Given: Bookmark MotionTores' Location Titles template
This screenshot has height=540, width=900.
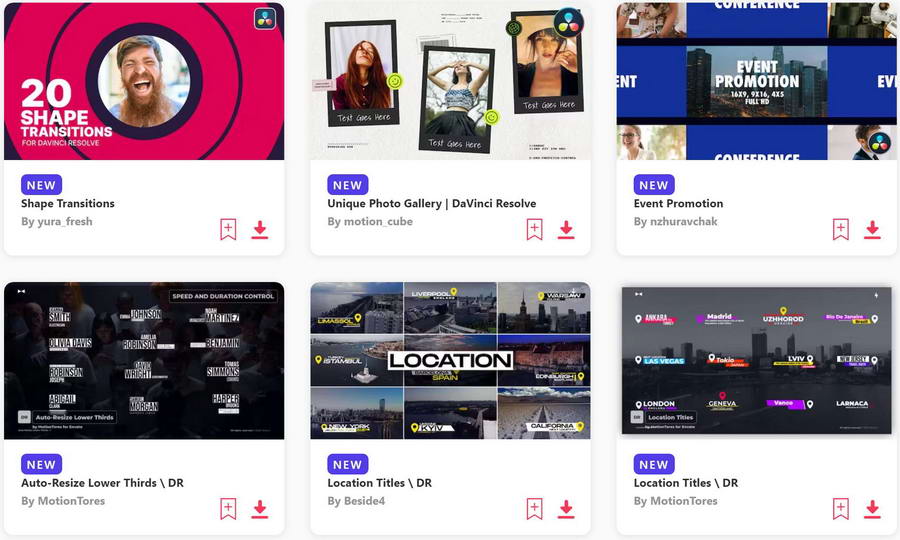Looking at the screenshot, I should point(840,509).
